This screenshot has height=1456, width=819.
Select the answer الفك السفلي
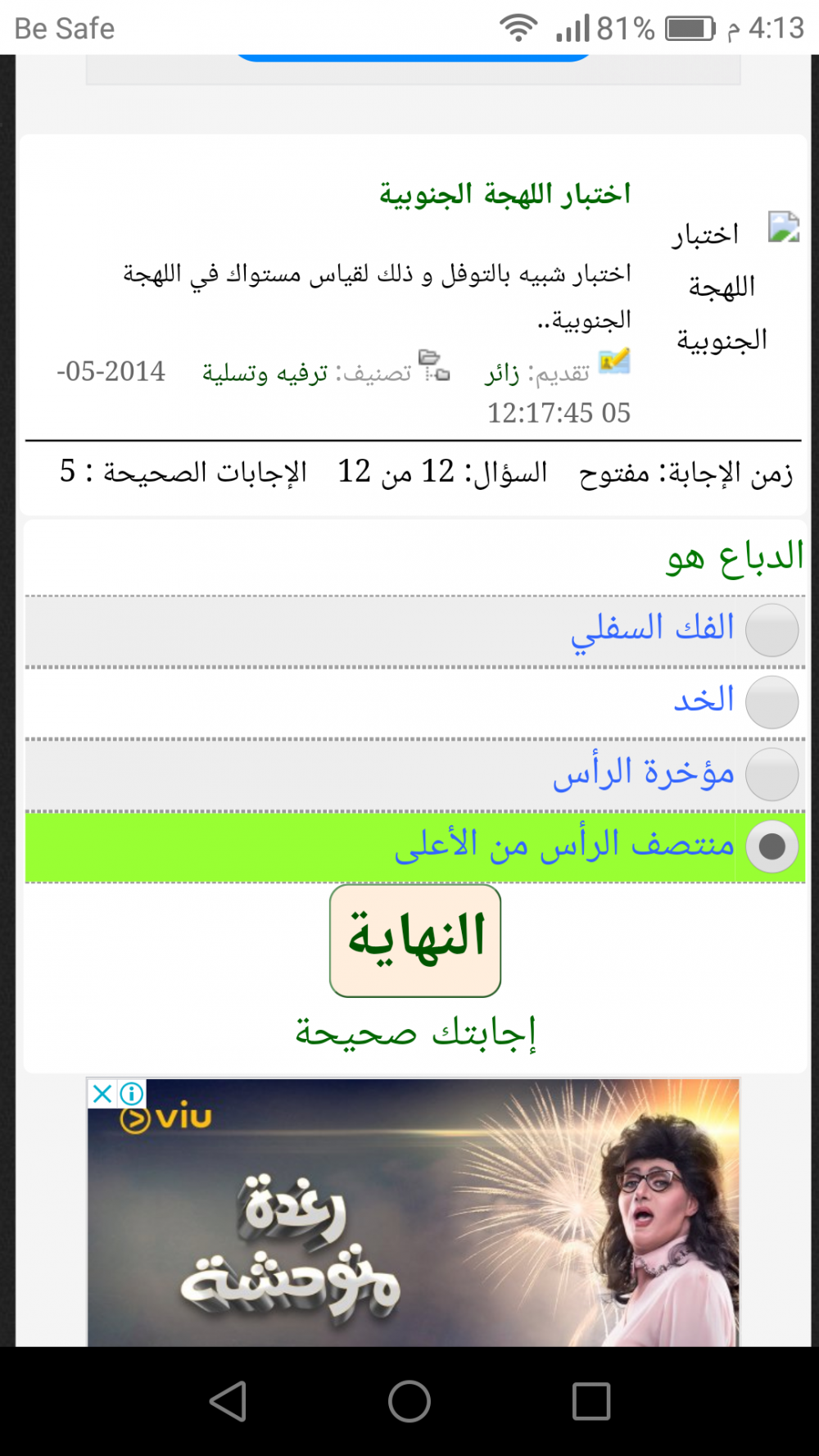click(771, 630)
